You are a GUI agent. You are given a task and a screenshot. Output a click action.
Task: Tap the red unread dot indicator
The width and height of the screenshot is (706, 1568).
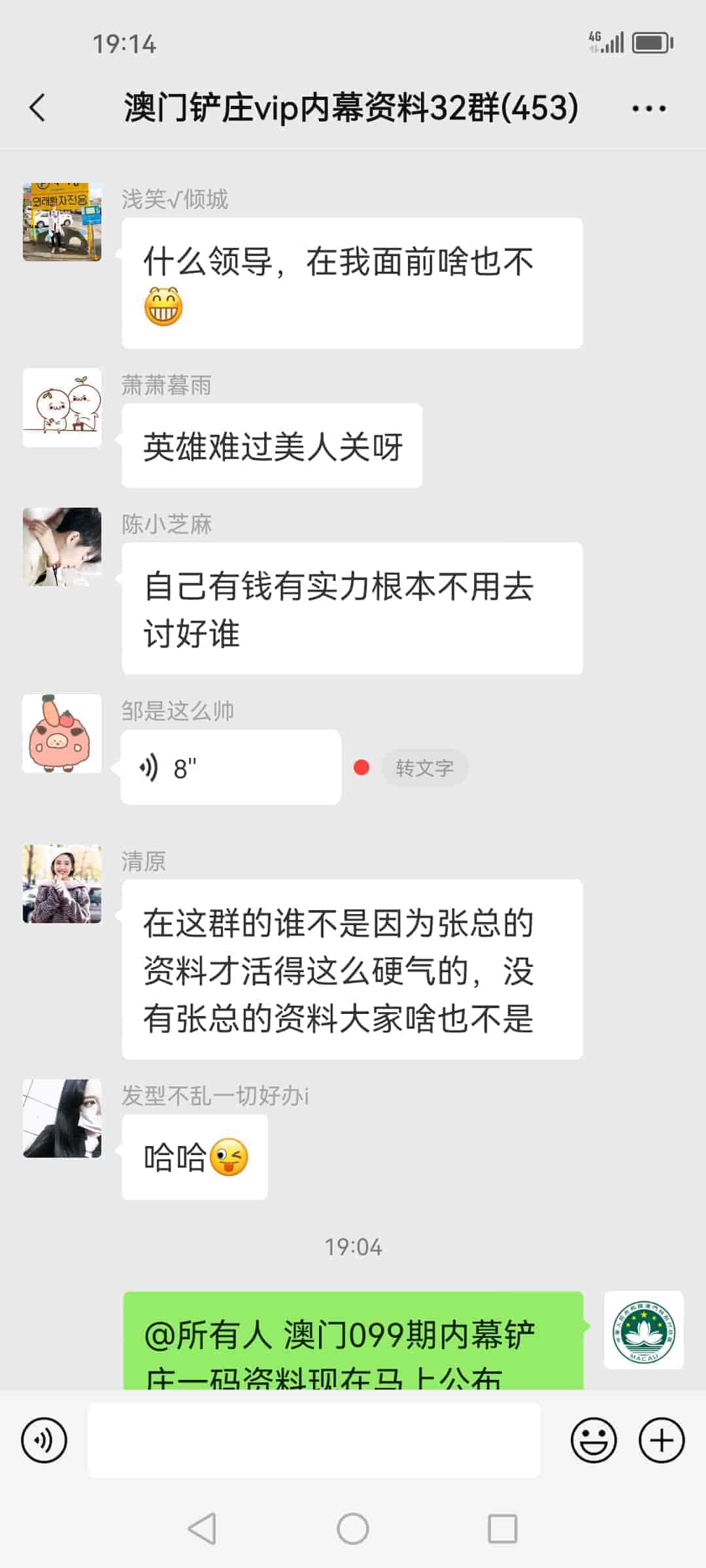click(361, 768)
